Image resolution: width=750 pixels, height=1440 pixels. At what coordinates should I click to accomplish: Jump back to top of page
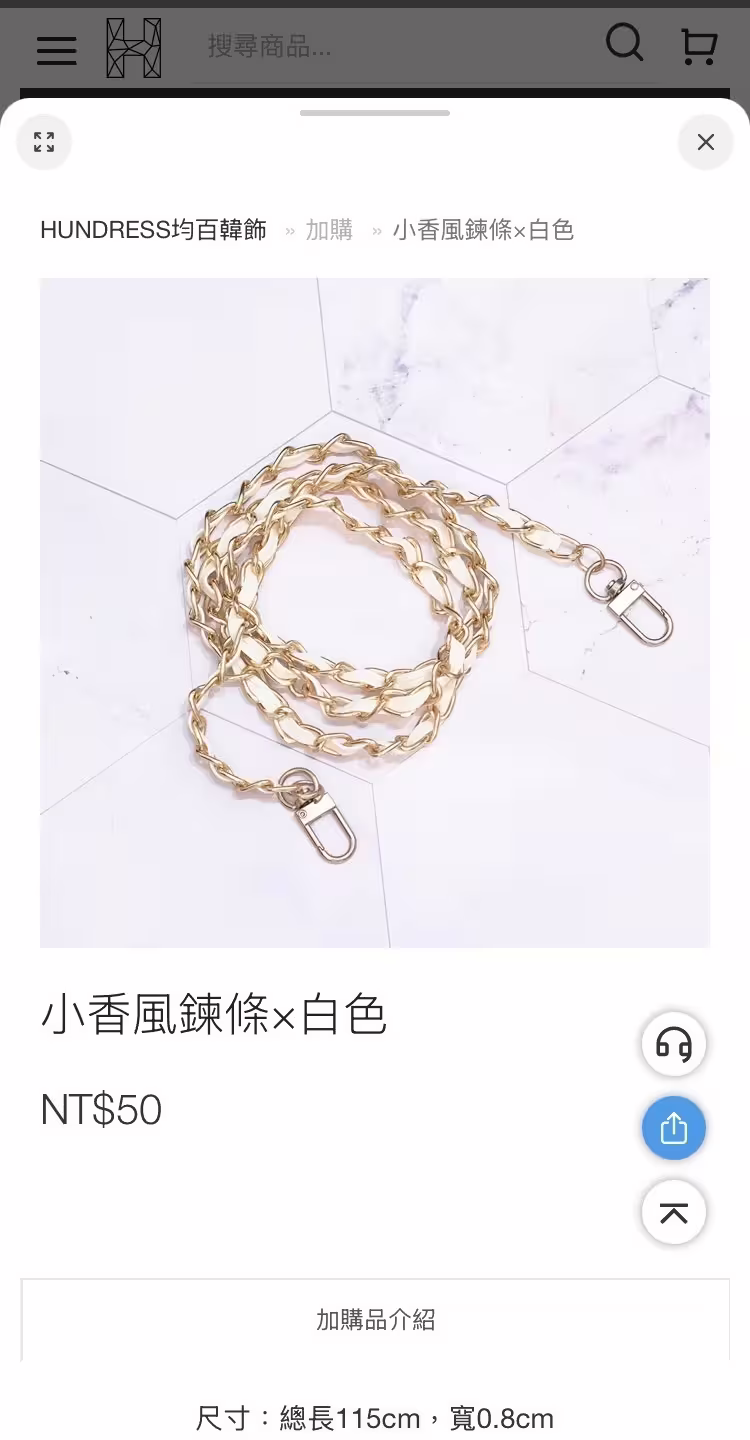[x=673, y=1212]
